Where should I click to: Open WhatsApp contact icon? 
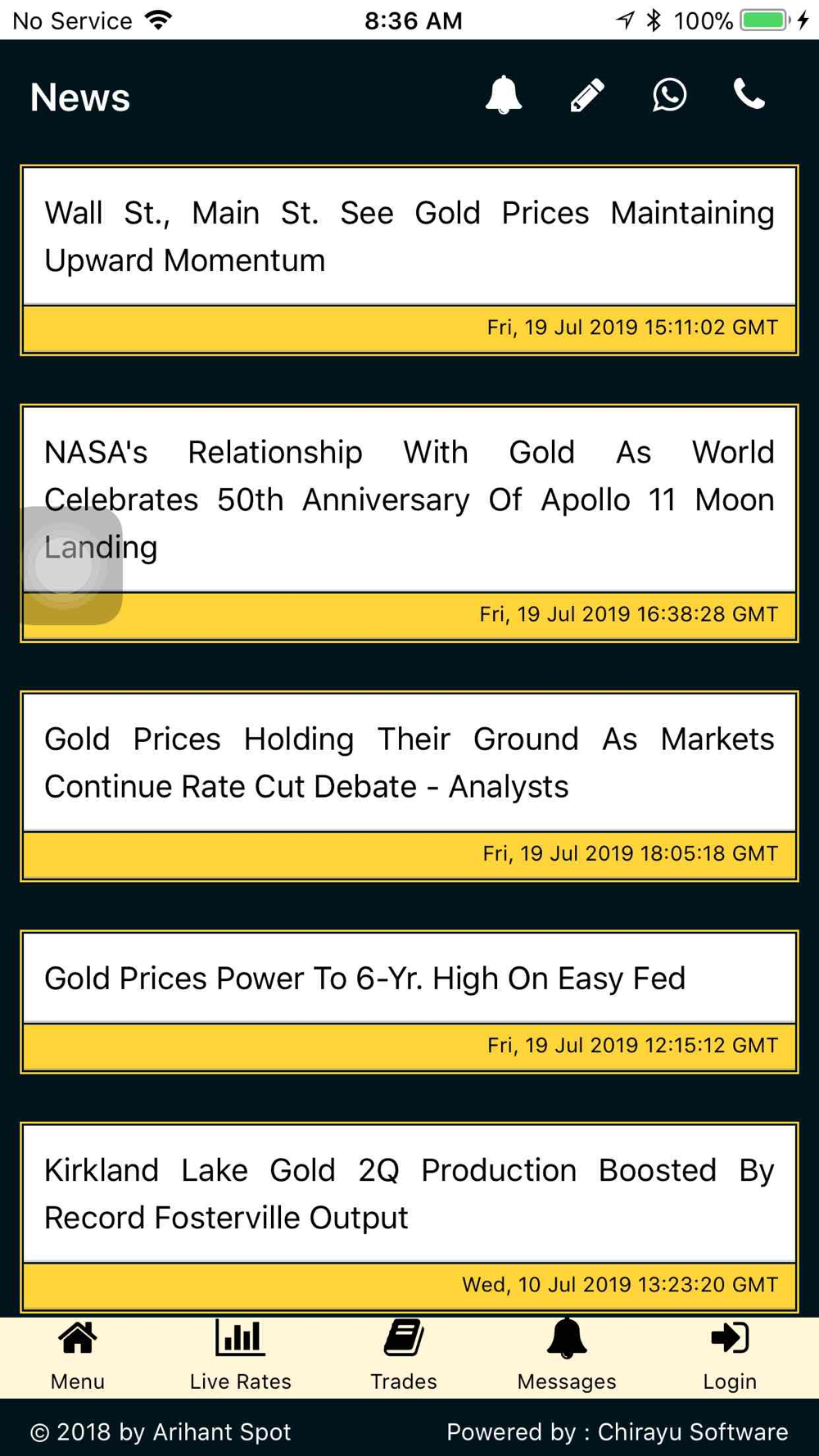click(669, 95)
